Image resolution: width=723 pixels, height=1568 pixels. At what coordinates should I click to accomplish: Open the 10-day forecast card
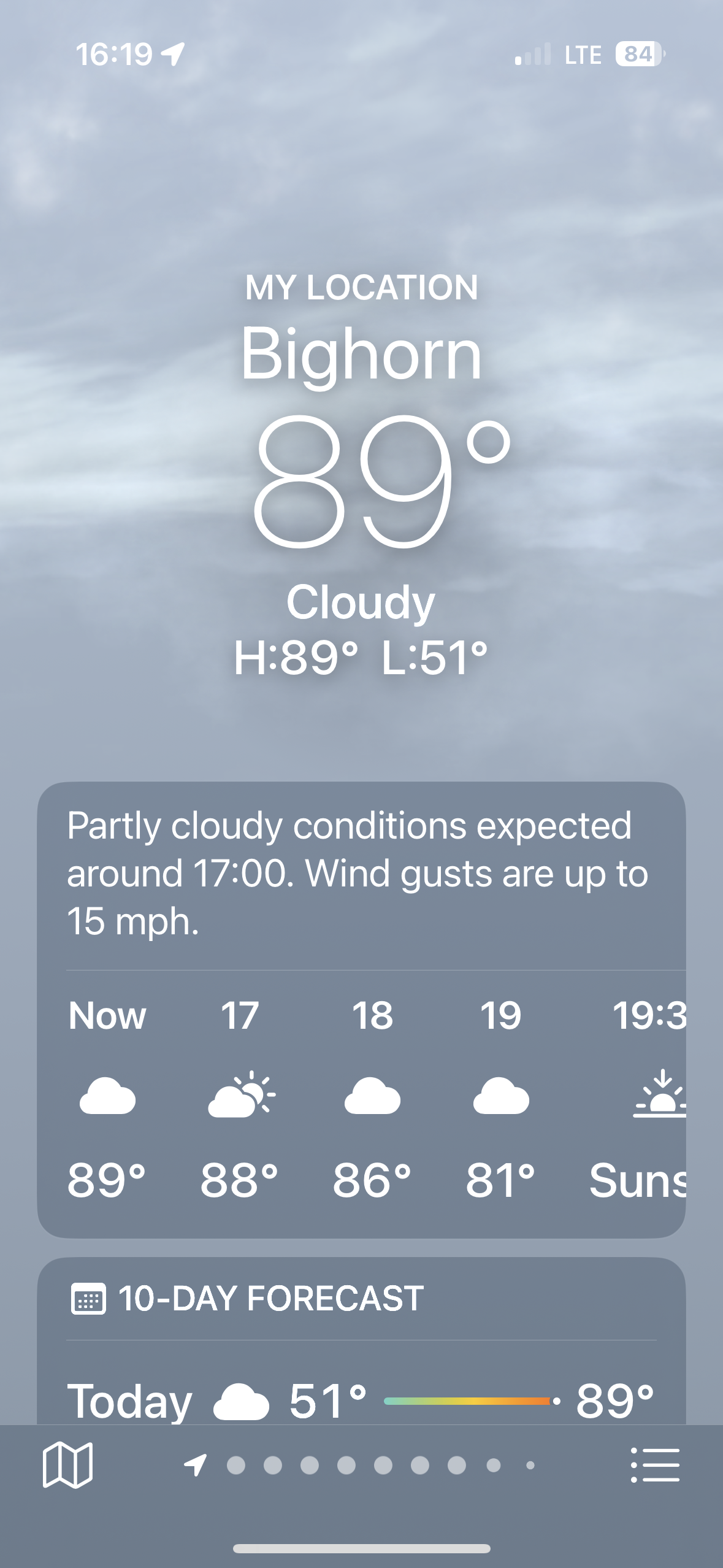click(x=361, y=1299)
